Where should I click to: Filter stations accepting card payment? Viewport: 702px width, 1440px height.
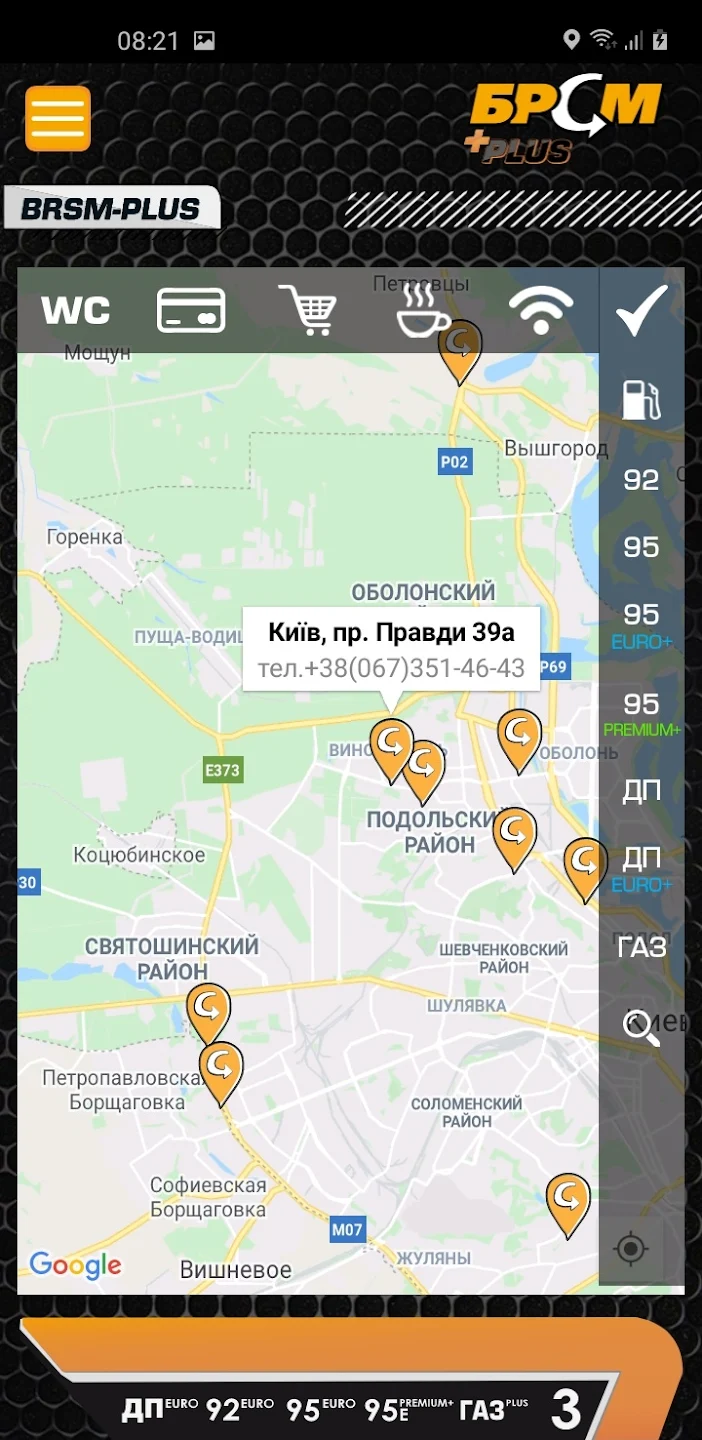point(191,310)
